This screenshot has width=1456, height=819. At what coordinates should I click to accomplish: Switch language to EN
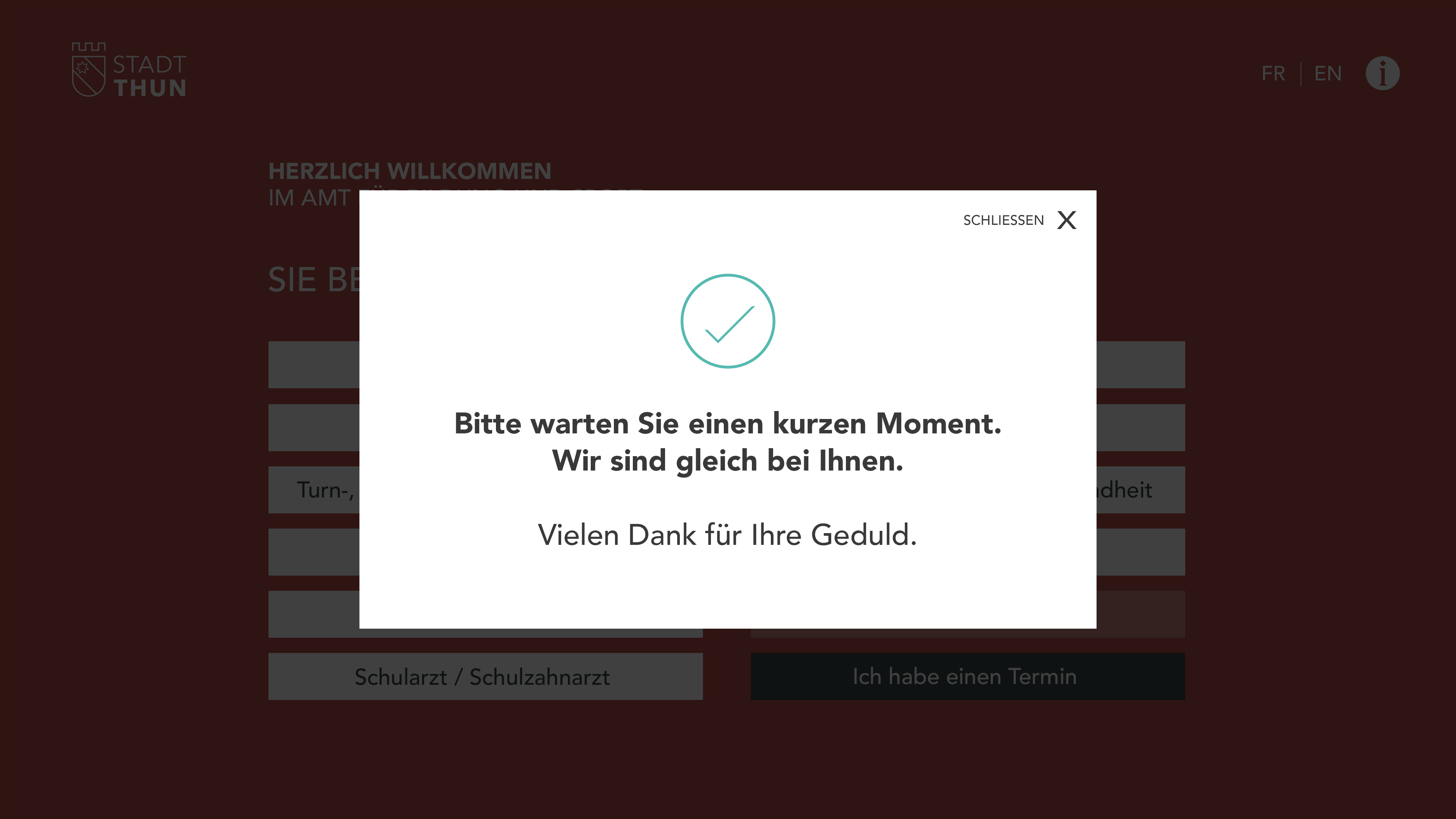pos(1328,74)
